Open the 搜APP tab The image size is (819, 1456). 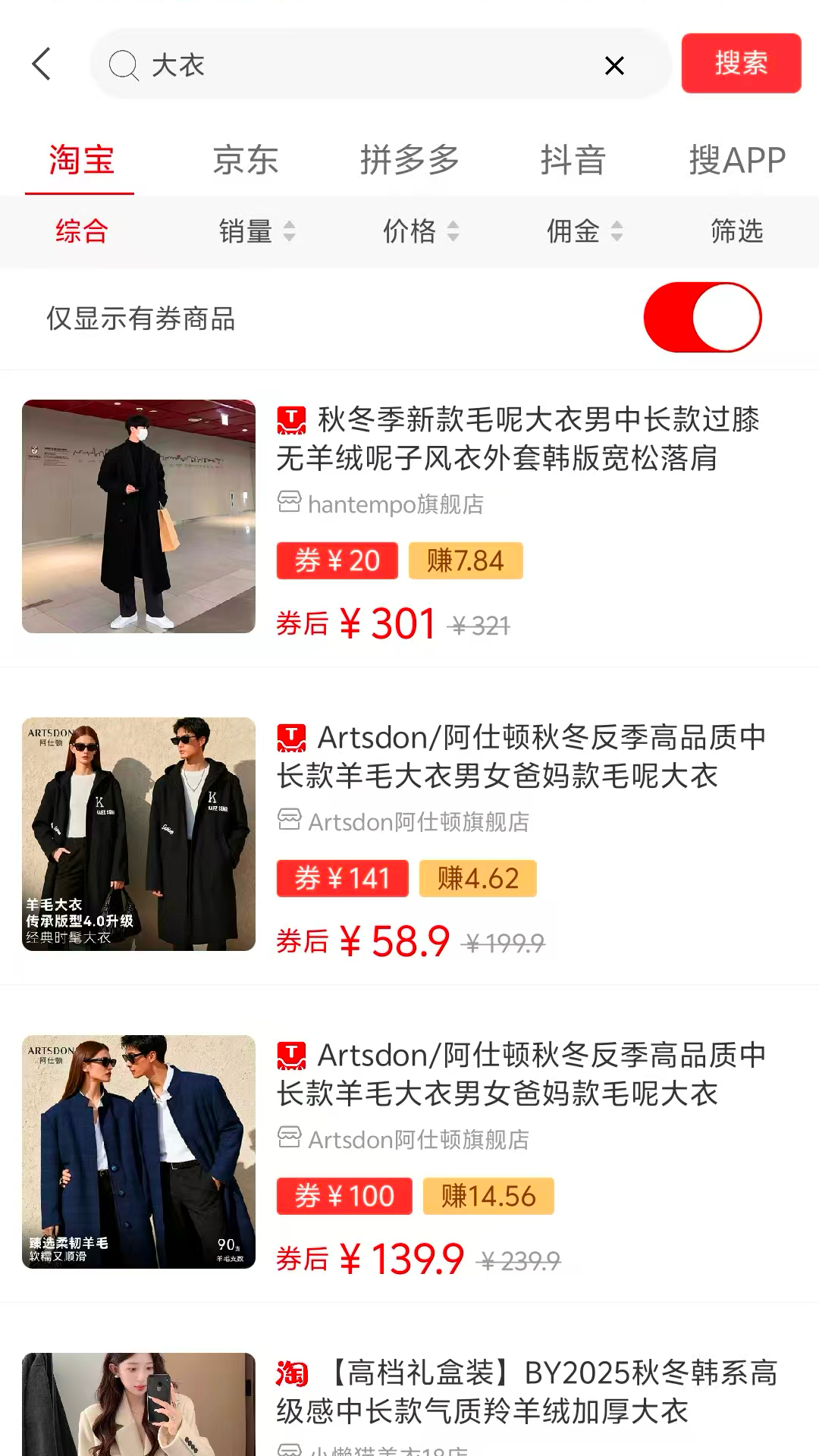736,160
